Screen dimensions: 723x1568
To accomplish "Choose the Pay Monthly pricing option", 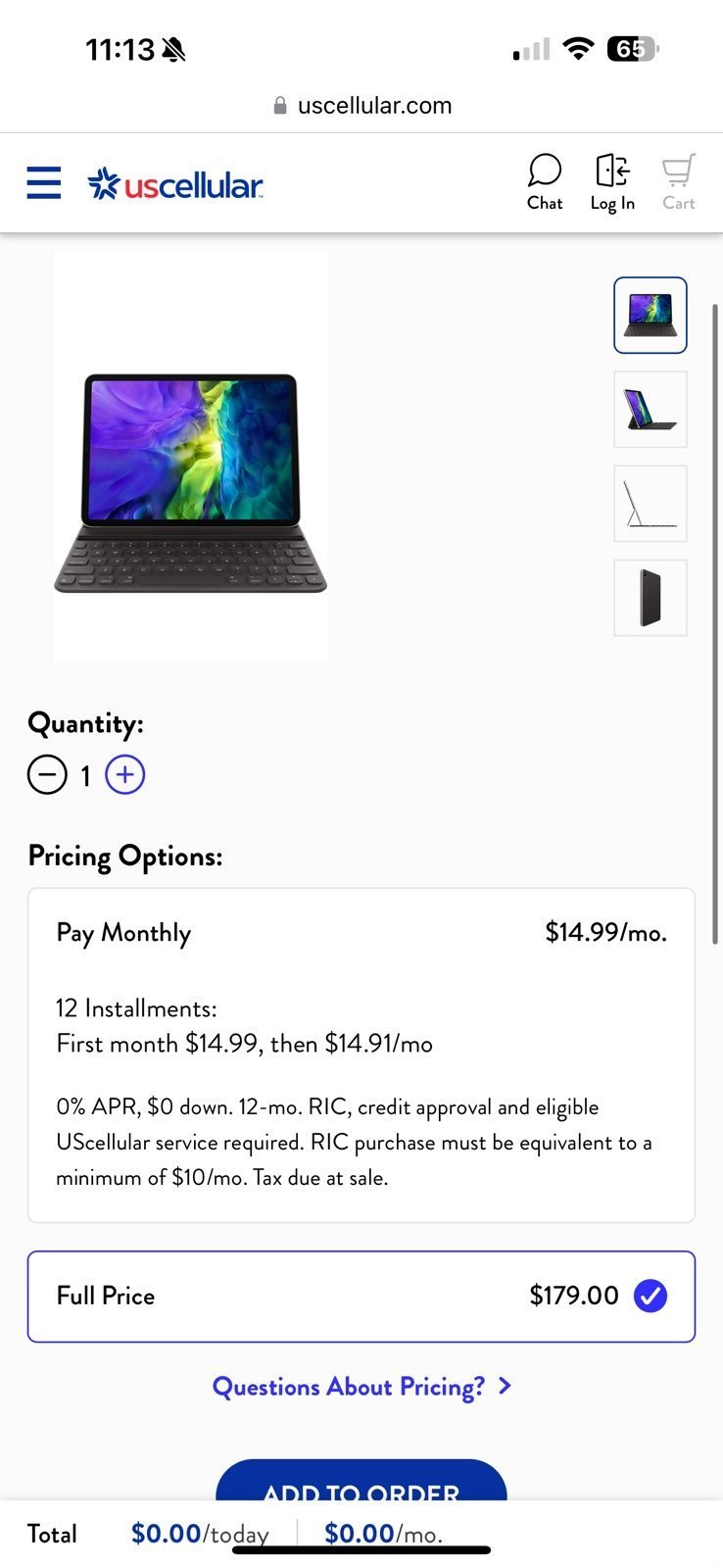I will click(x=361, y=1054).
